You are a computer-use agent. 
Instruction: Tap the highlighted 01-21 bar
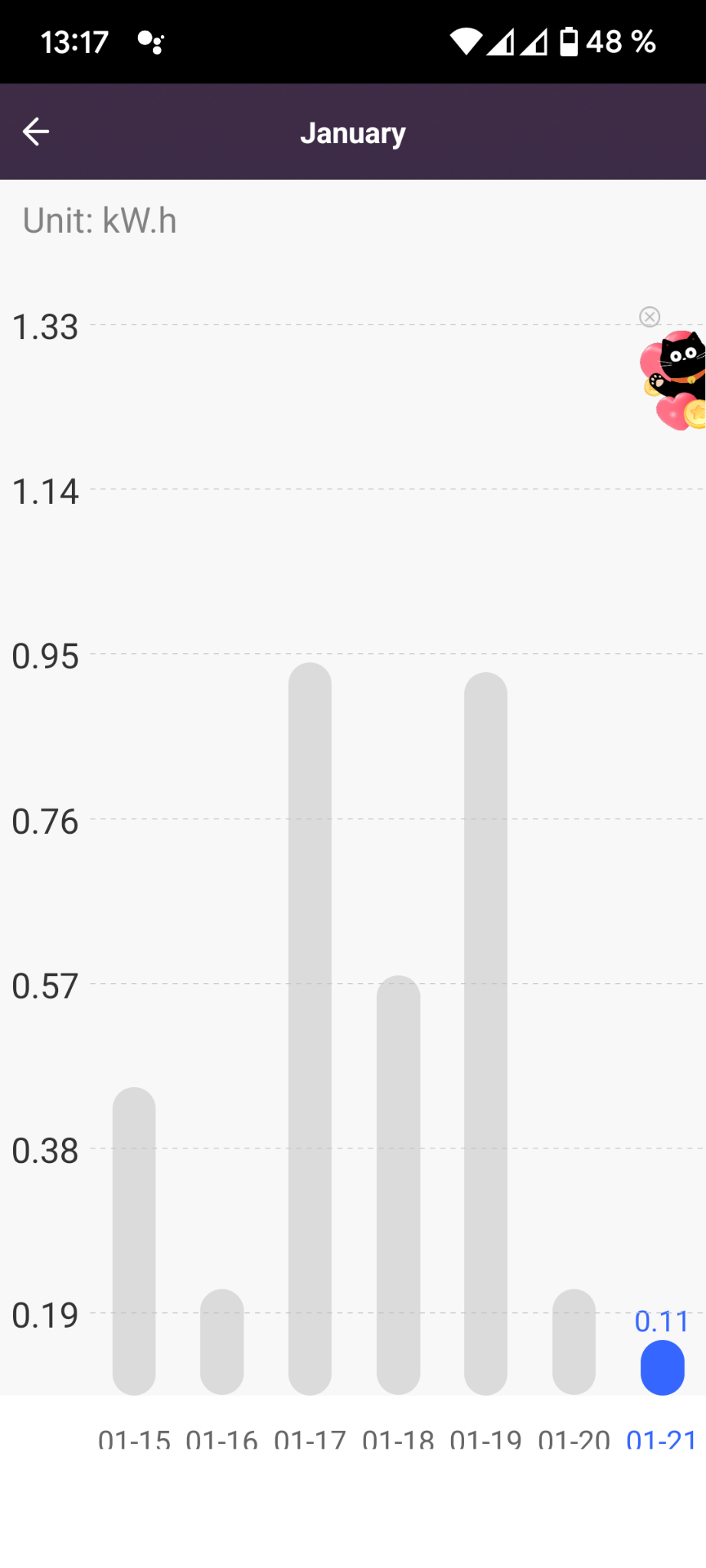pos(662,1367)
